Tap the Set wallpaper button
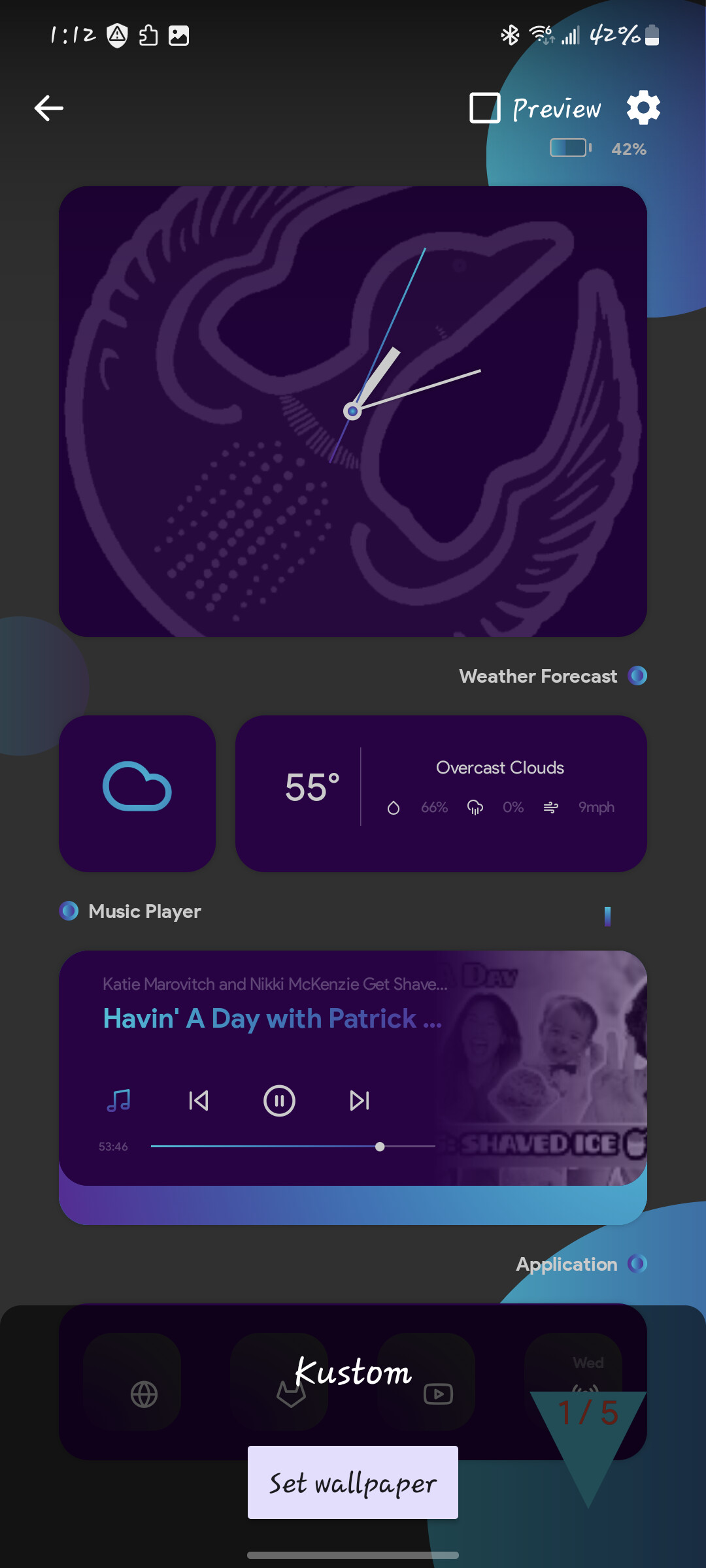This screenshot has height=1568, width=706. [352, 1482]
